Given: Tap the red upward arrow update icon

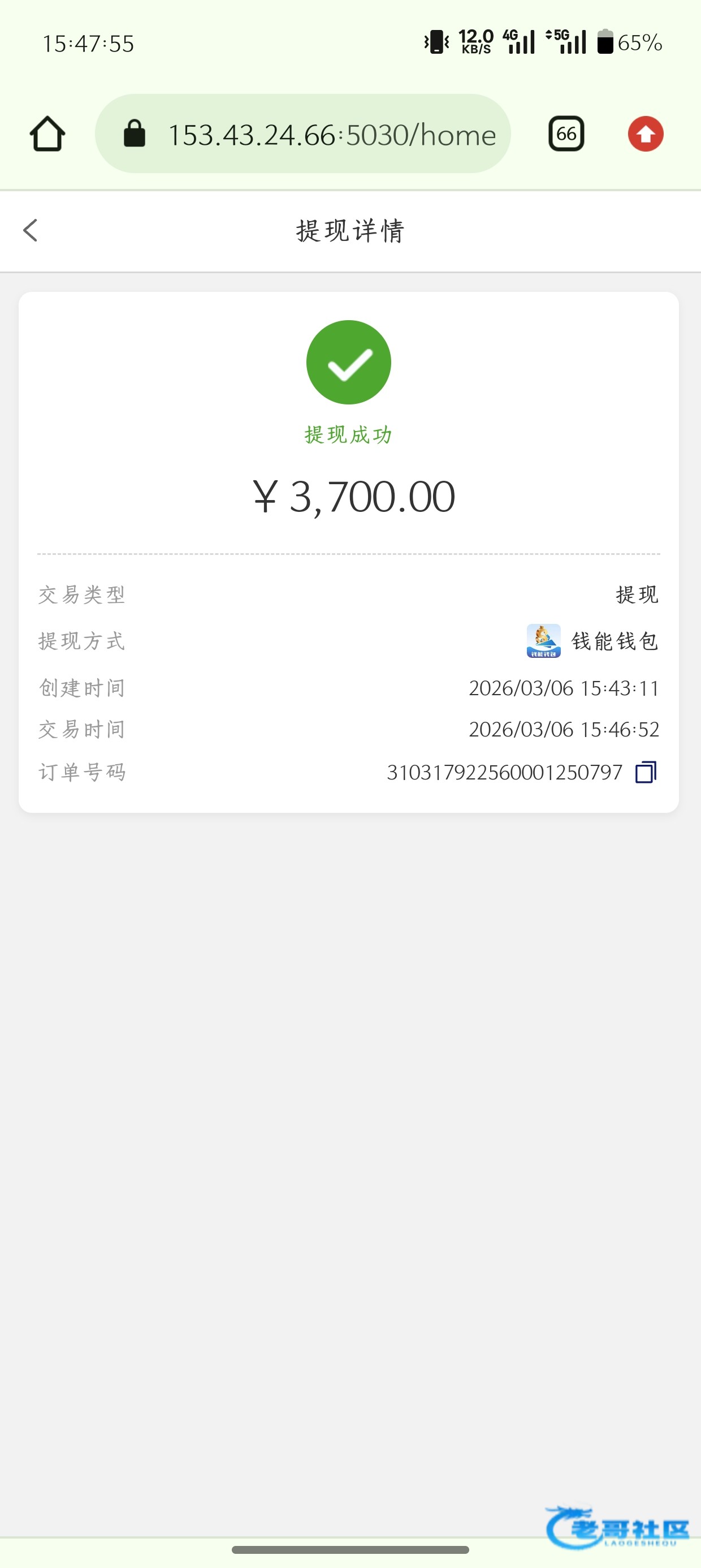Looking at the screenshot, I should pyautogui.click(x=646, y=134).
